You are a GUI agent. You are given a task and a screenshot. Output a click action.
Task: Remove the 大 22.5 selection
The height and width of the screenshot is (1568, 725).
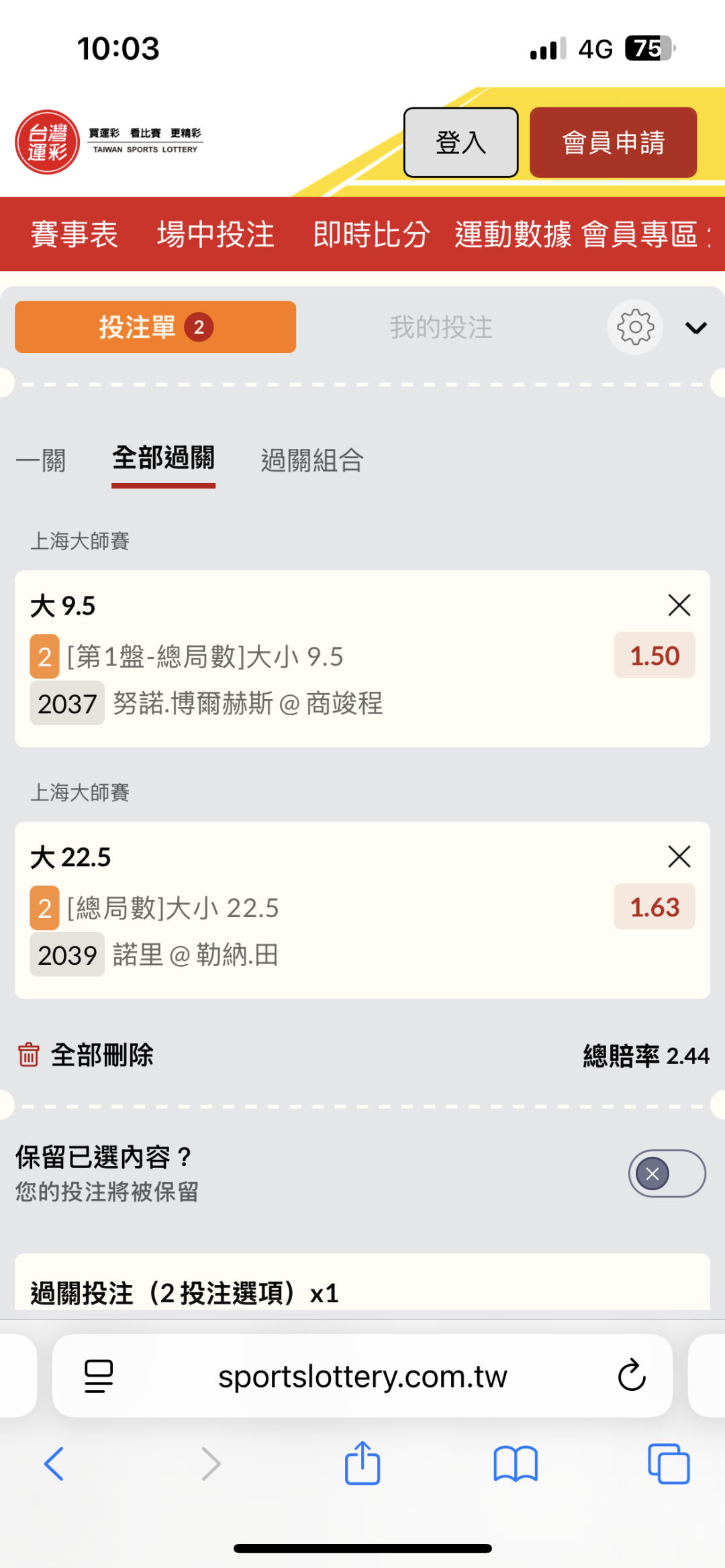[679, 856]
